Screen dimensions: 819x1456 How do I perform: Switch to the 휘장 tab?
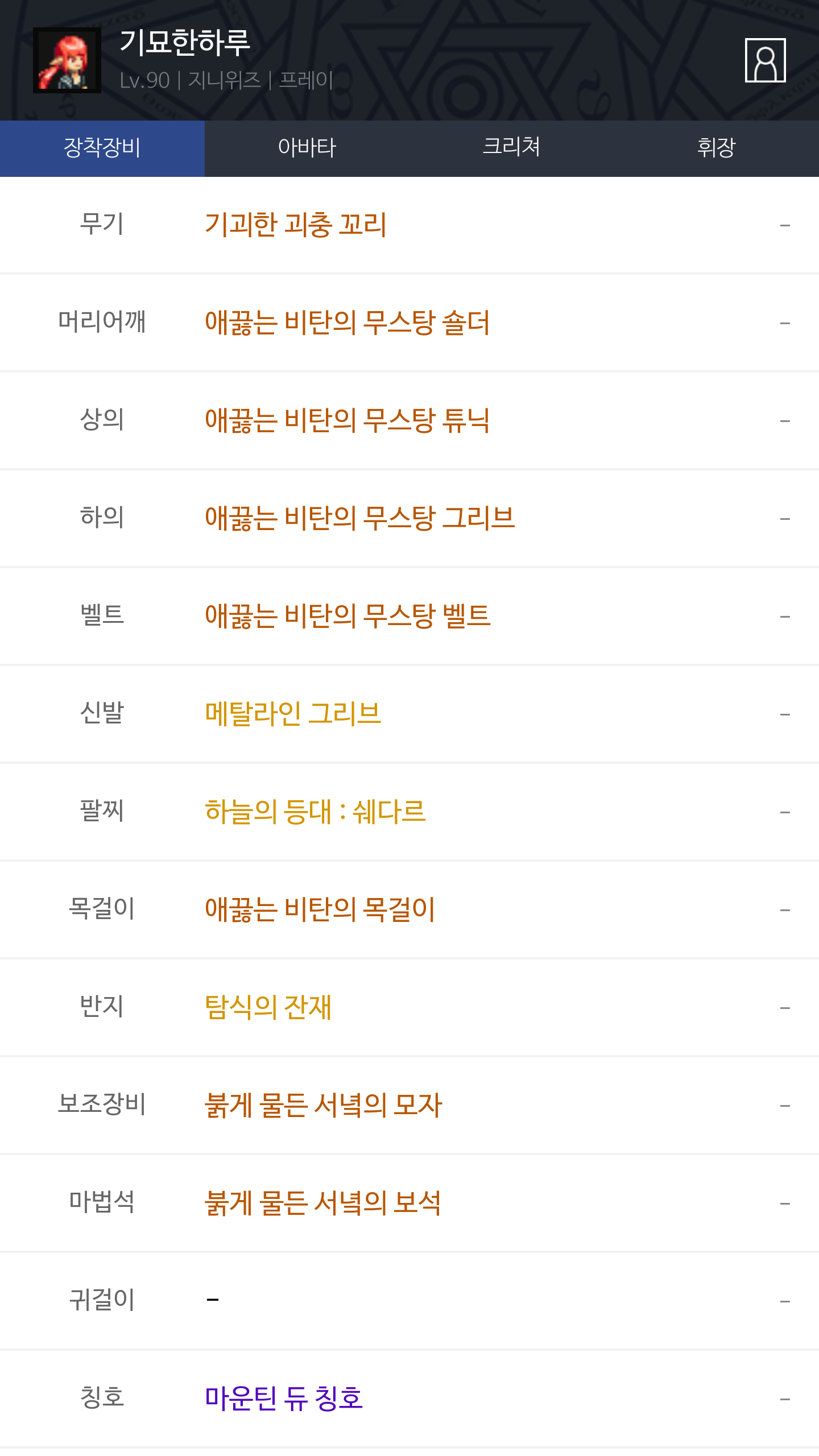pos(716,148)
